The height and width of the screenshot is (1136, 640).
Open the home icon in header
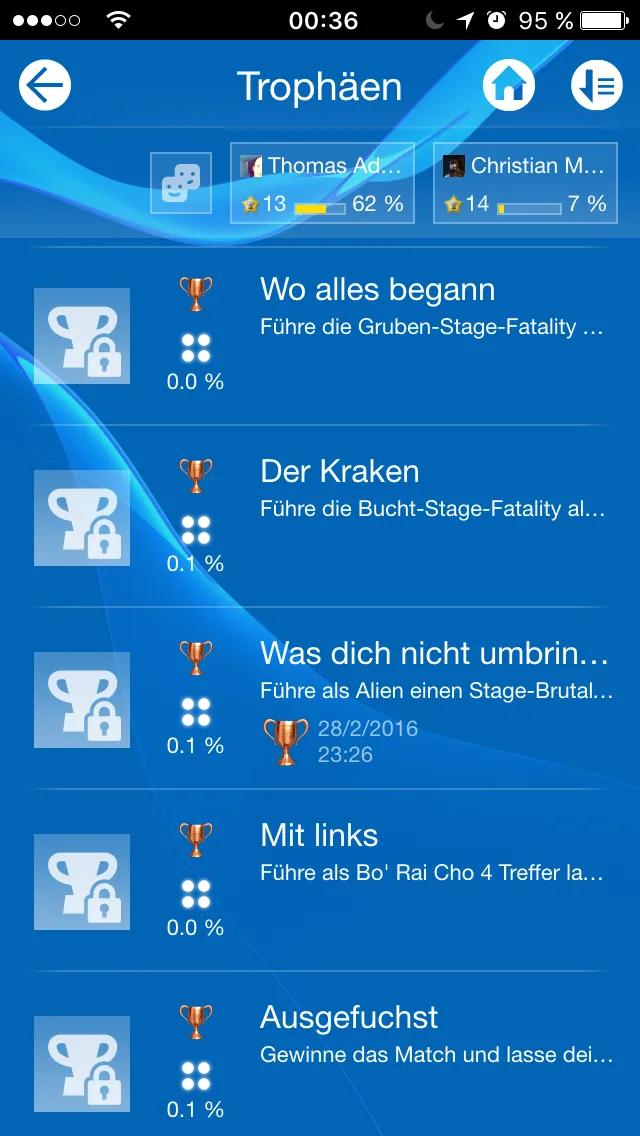(x=509, y=86)
